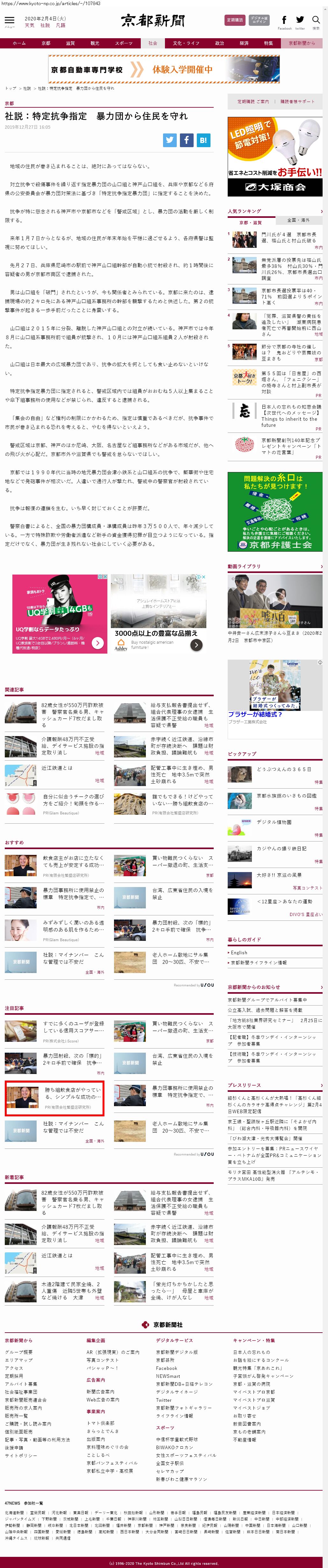Open the search icon in the header
Image resolution: width=328 pixels, height=1568 pixels.
pyautogui.click(x=316, y=21)
